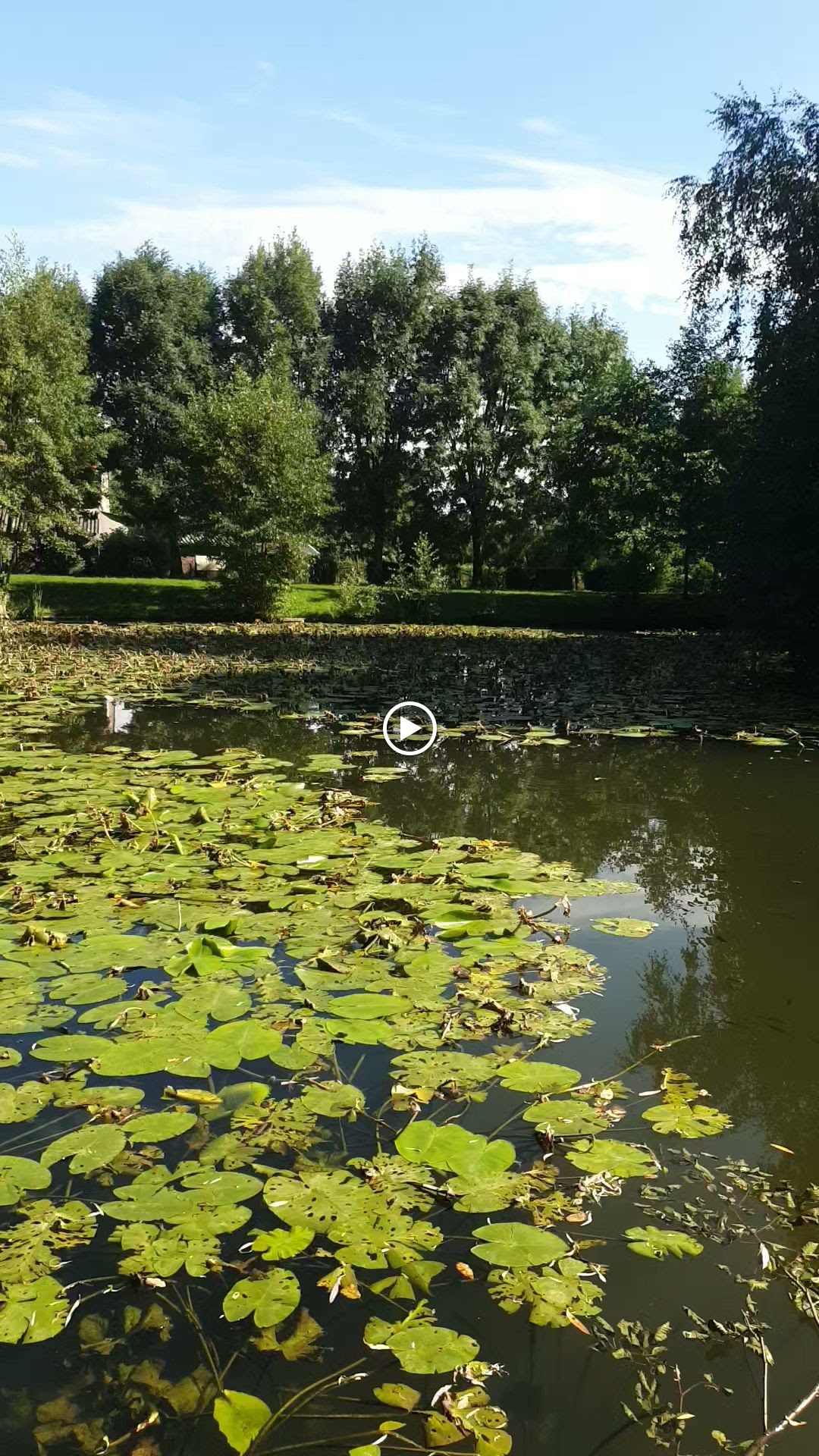
Task: Play the pond video
Action: pyautogui.click(x=409, y=729)
